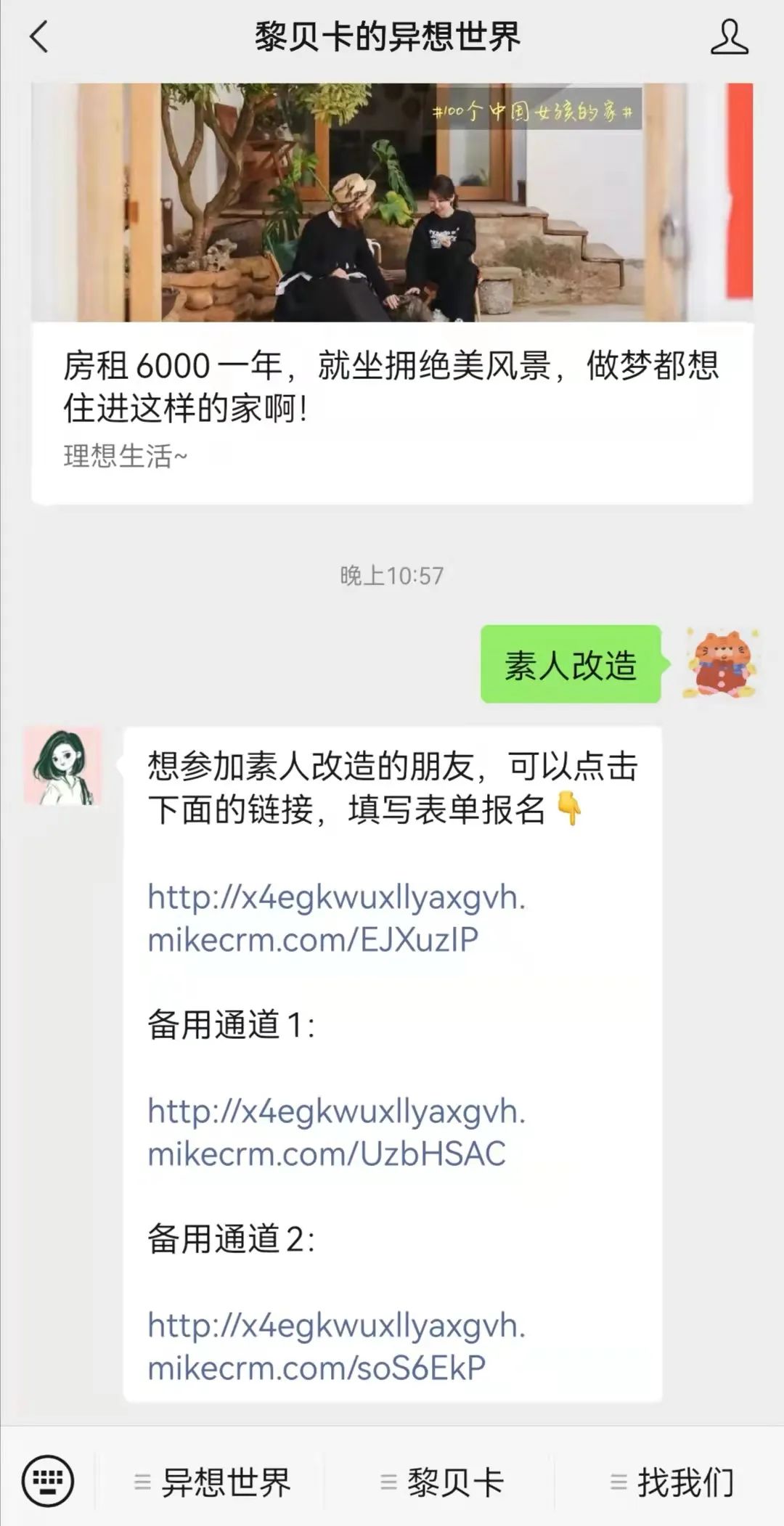Open the 找我们 menu
The height and width of the screenshot is (1526, 784).
click(x=671, y=1482)
